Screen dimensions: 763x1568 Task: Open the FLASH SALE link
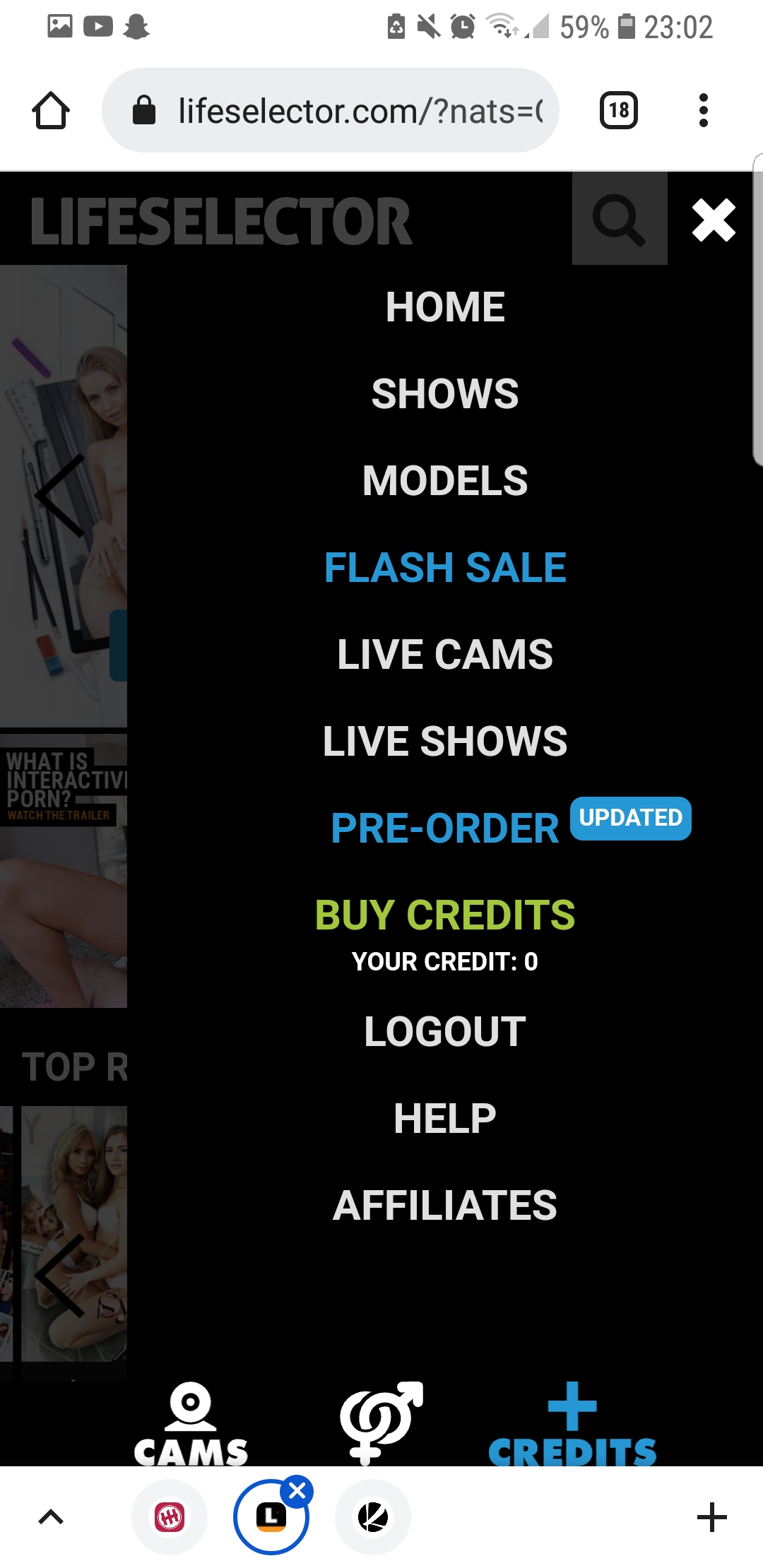[445, 568]
